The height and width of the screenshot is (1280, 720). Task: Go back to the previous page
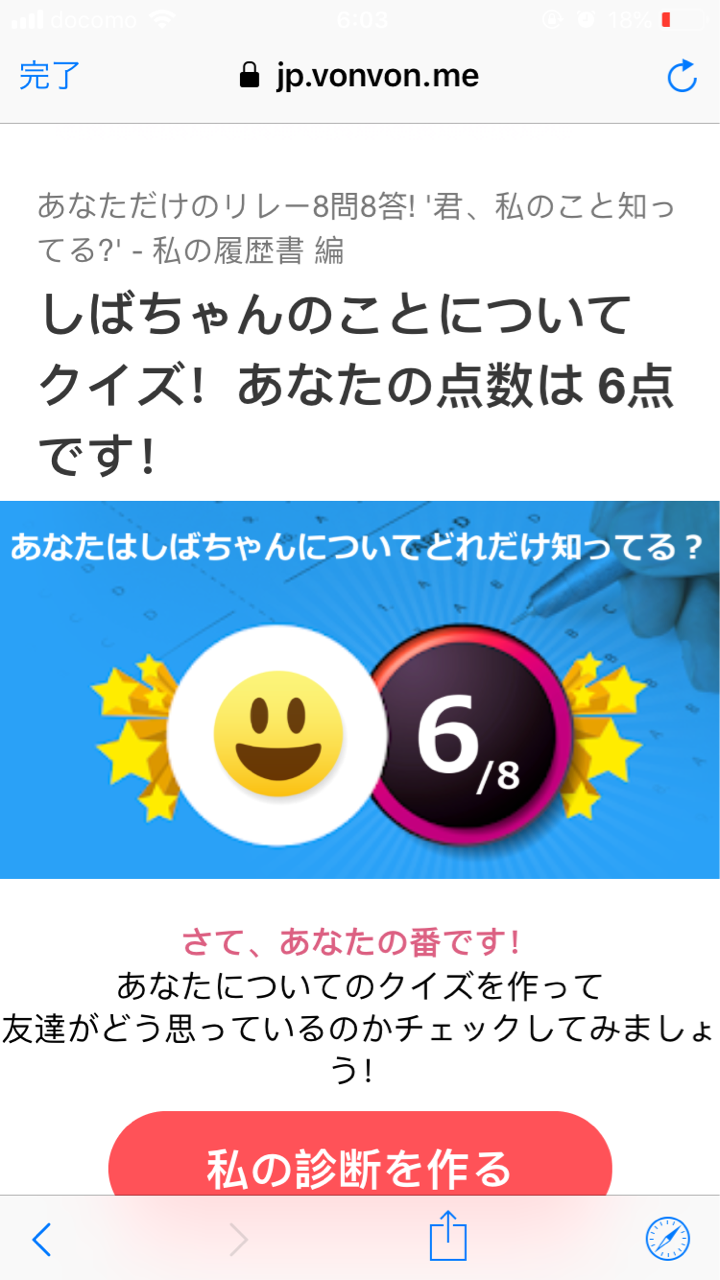41,1239
